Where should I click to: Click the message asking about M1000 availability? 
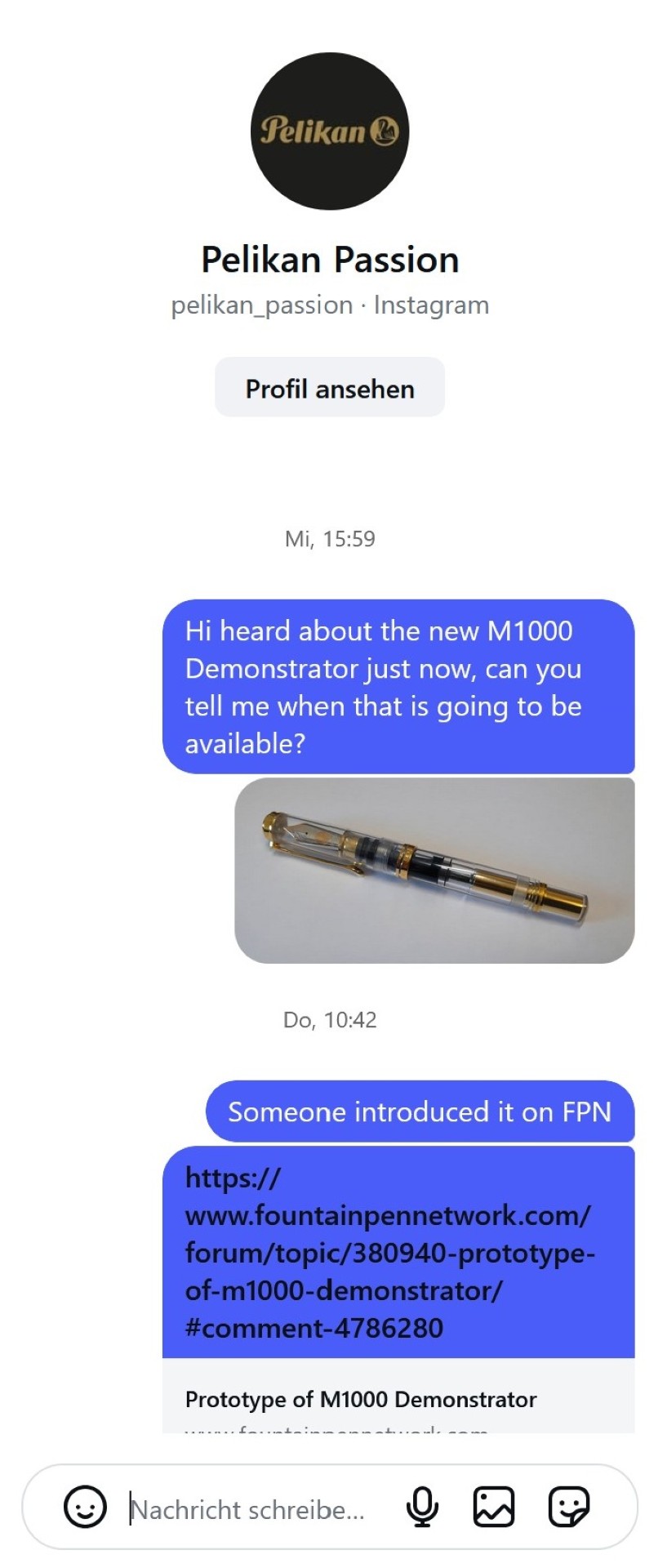tap(400, 686)
